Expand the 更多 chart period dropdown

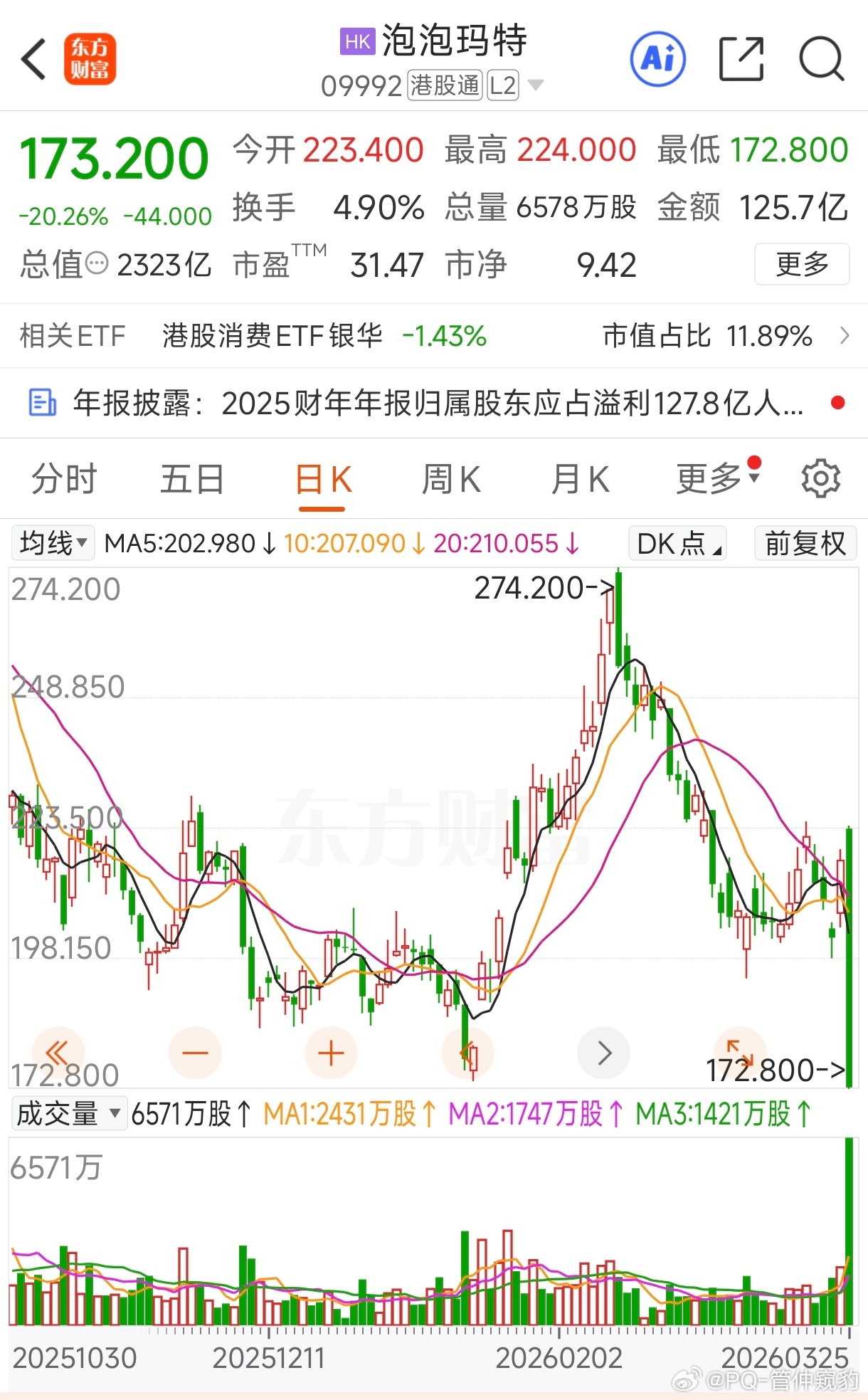[711, 478]
